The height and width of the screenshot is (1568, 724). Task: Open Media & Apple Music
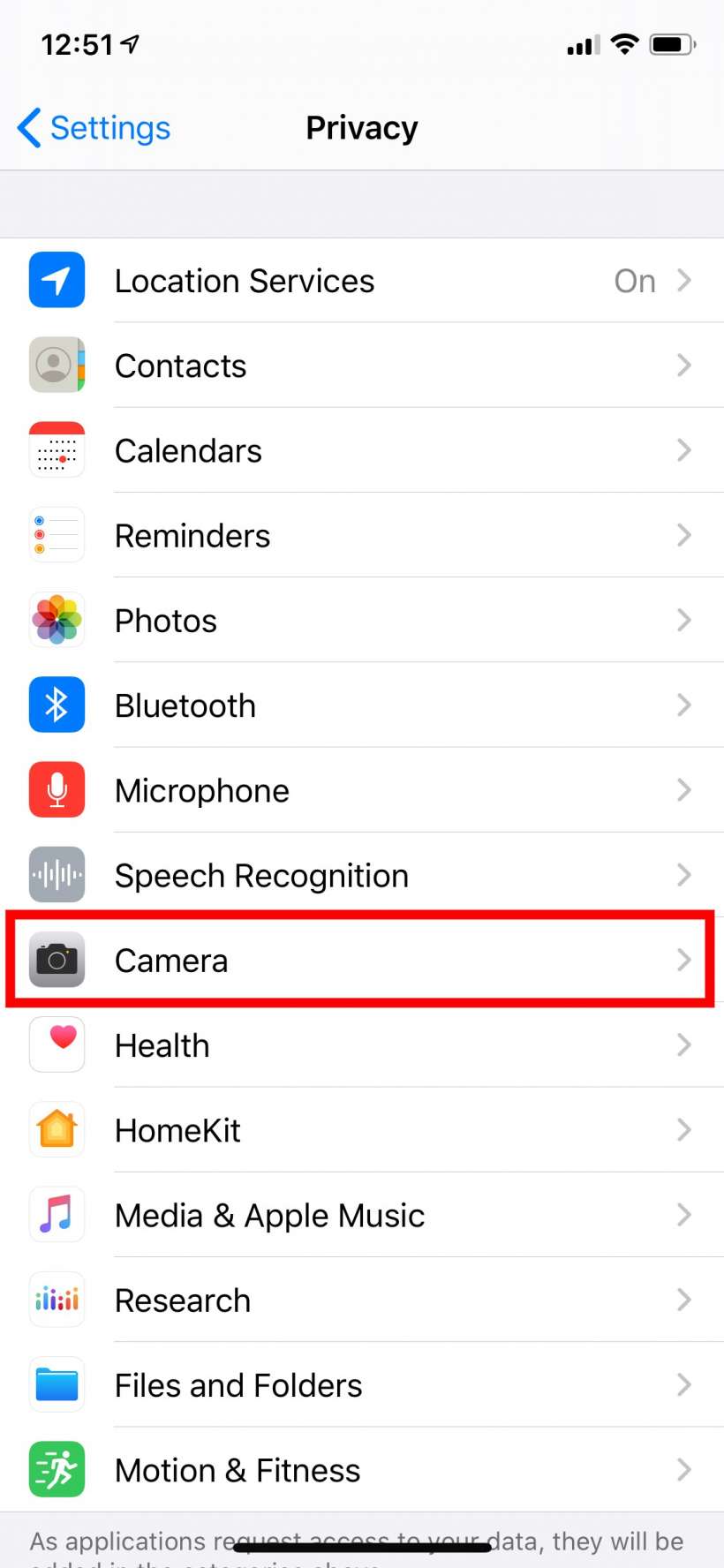[x=362, y=1216]
